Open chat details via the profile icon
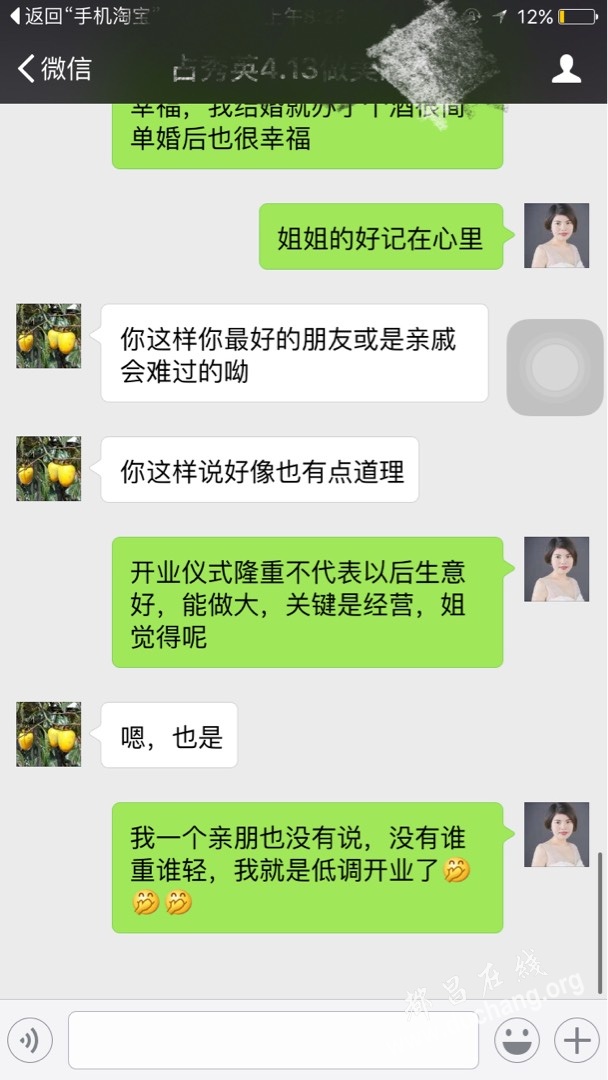 (x=567, y=68)
